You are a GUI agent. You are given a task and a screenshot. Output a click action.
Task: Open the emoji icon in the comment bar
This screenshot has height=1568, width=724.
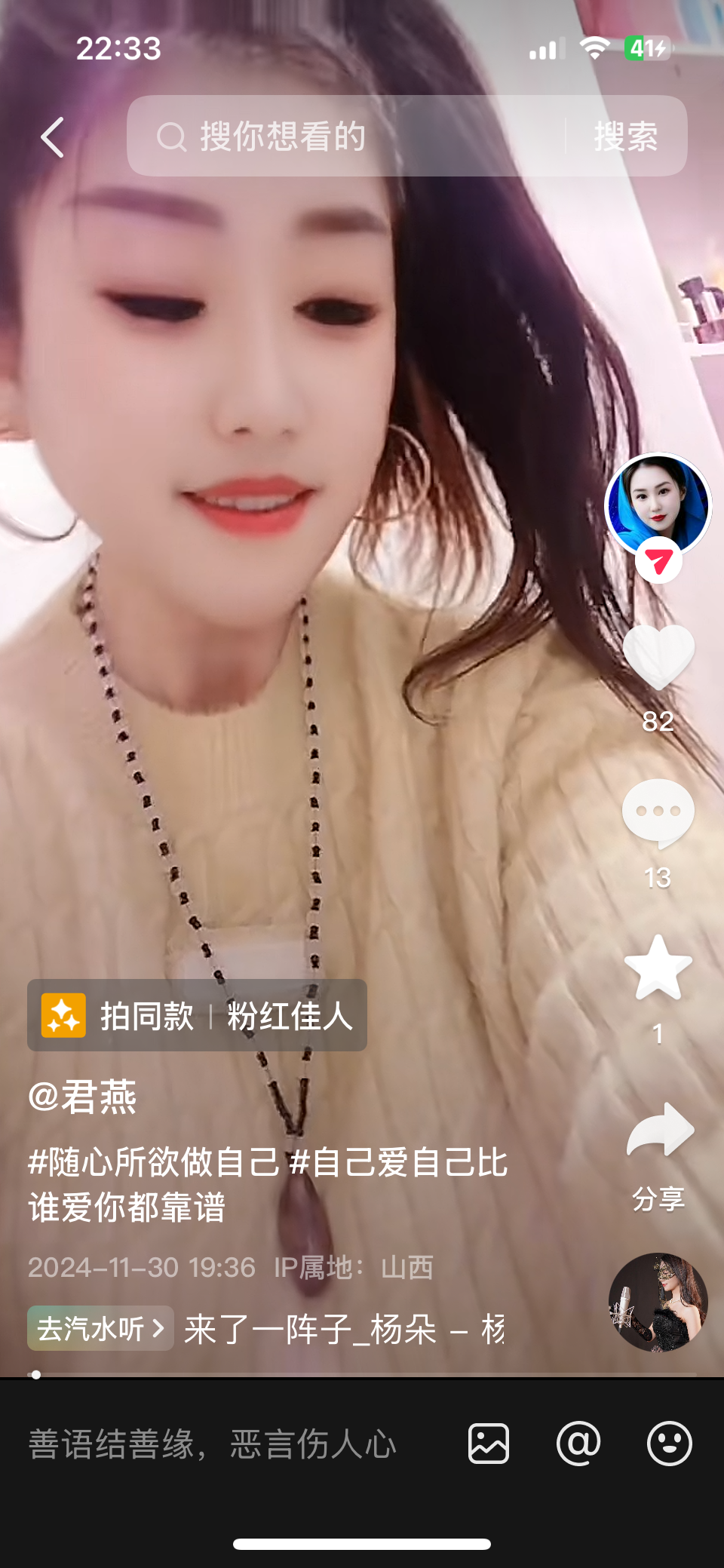click(x=667, y=1444)
